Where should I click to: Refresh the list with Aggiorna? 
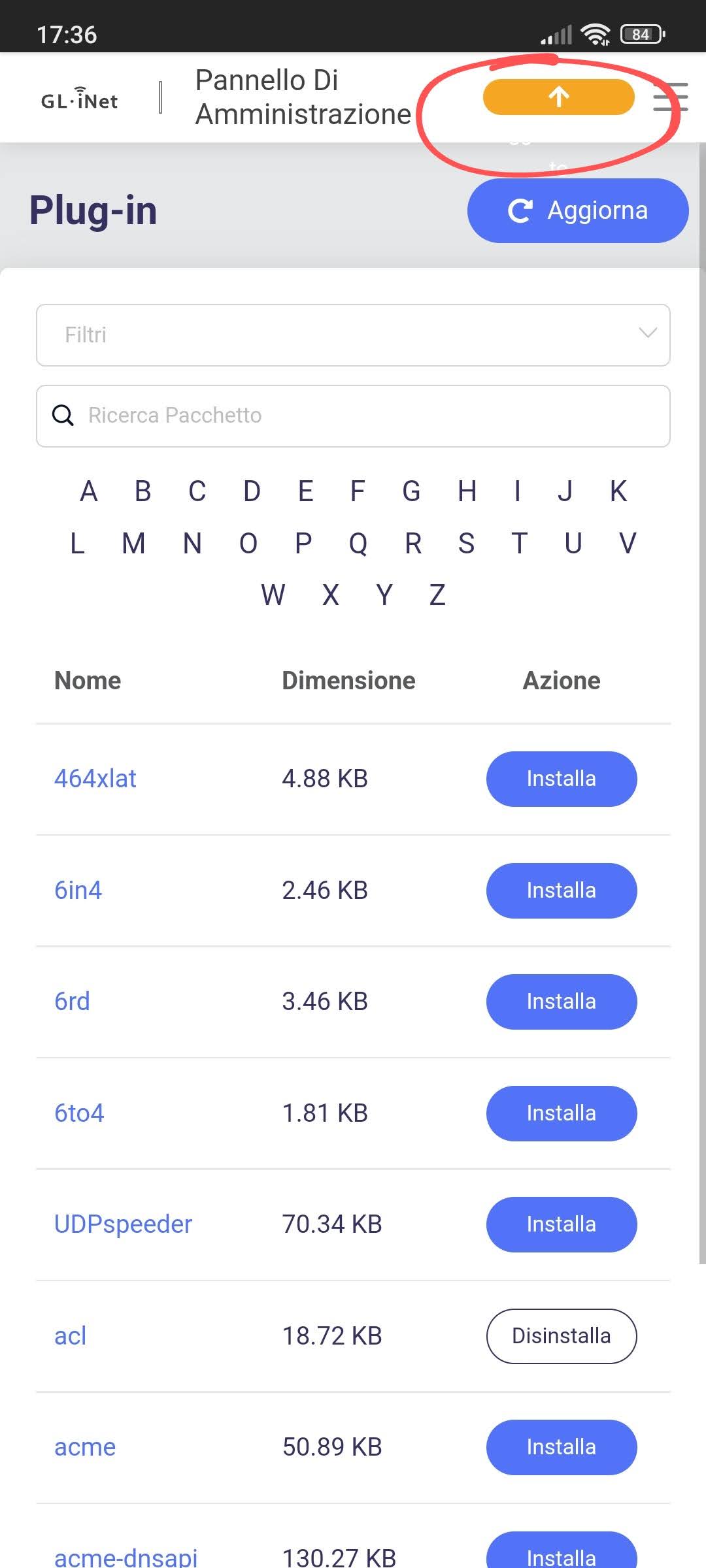coord(577,210)
